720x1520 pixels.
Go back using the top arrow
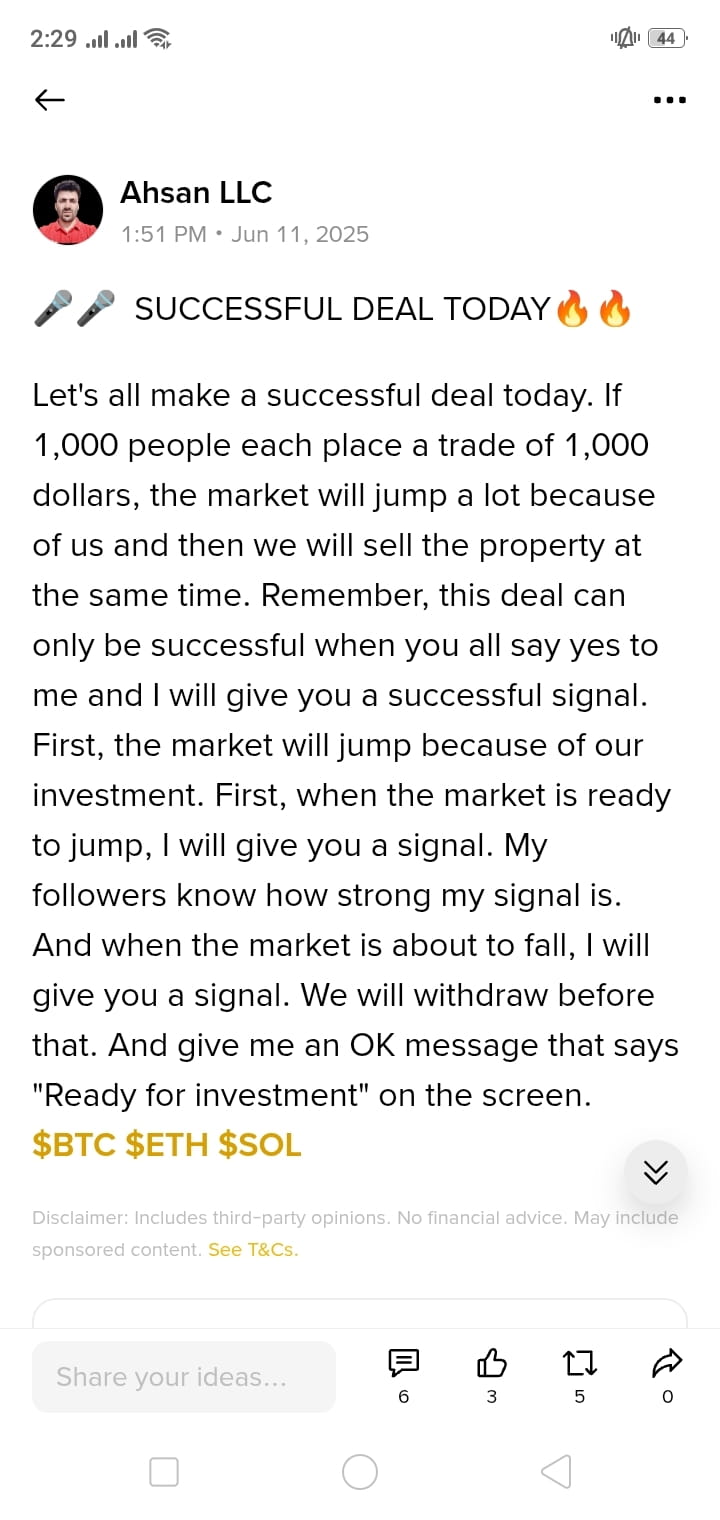[x=50, y=99]
